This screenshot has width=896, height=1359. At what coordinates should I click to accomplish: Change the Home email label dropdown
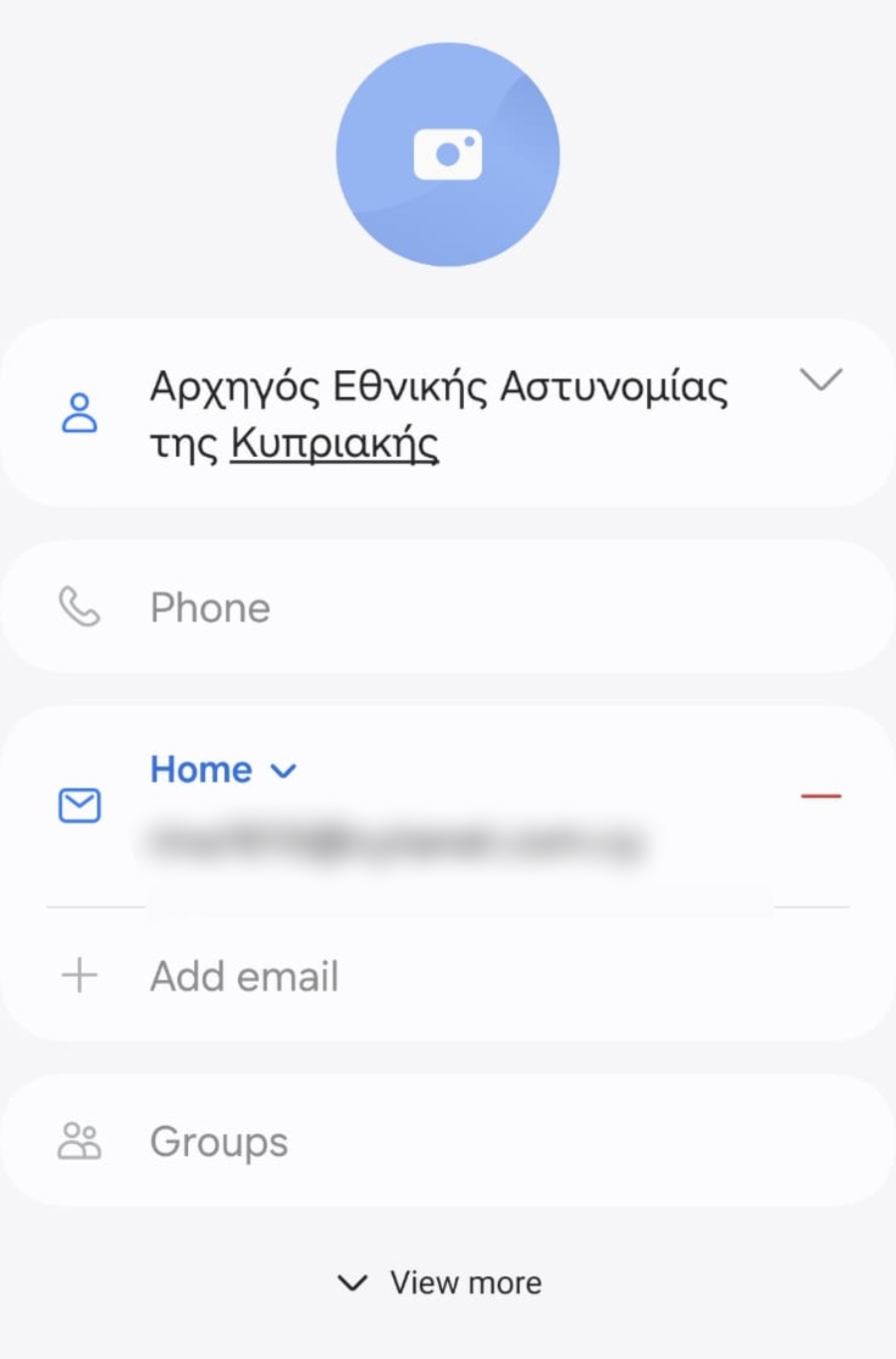tap(223, 770)
